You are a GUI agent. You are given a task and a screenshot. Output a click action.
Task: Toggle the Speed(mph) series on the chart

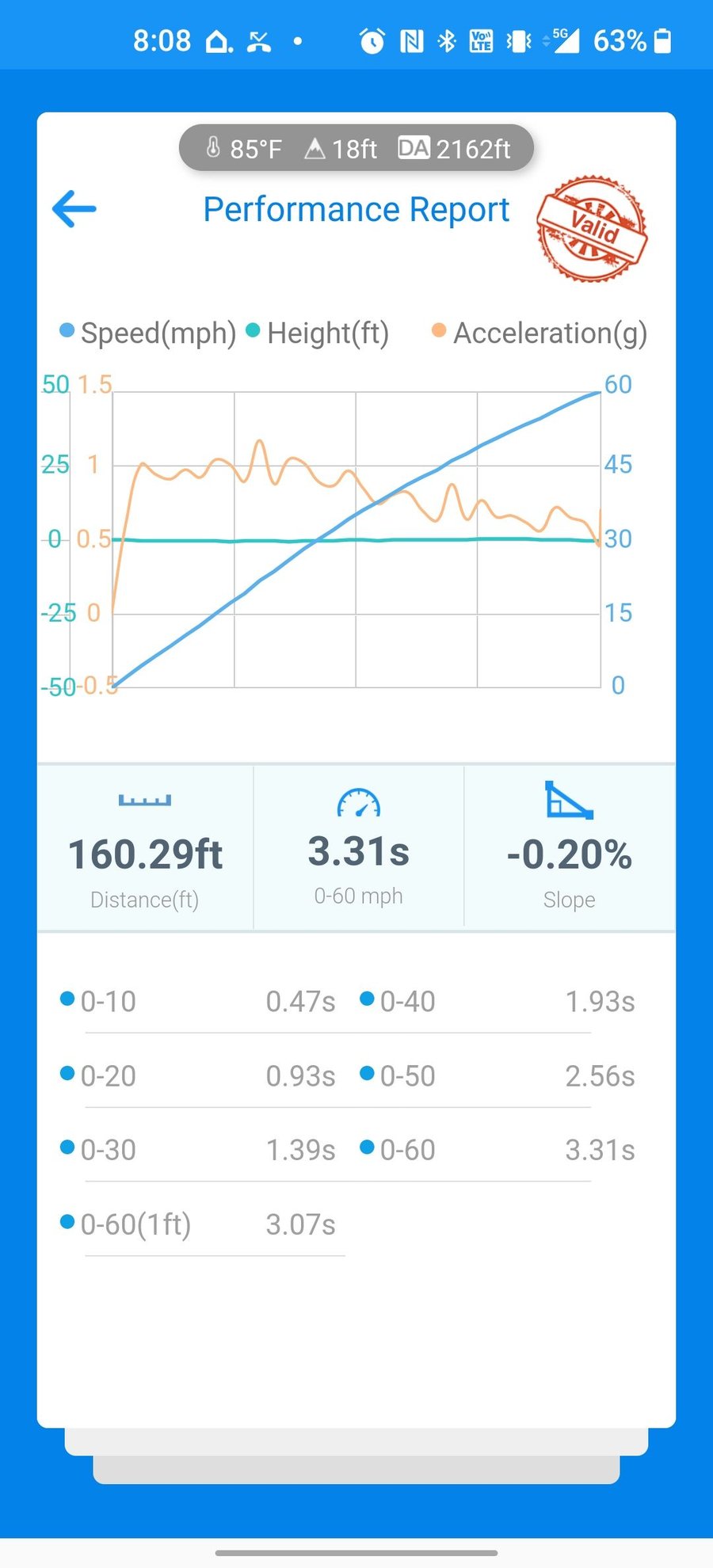tap(149, 333)
